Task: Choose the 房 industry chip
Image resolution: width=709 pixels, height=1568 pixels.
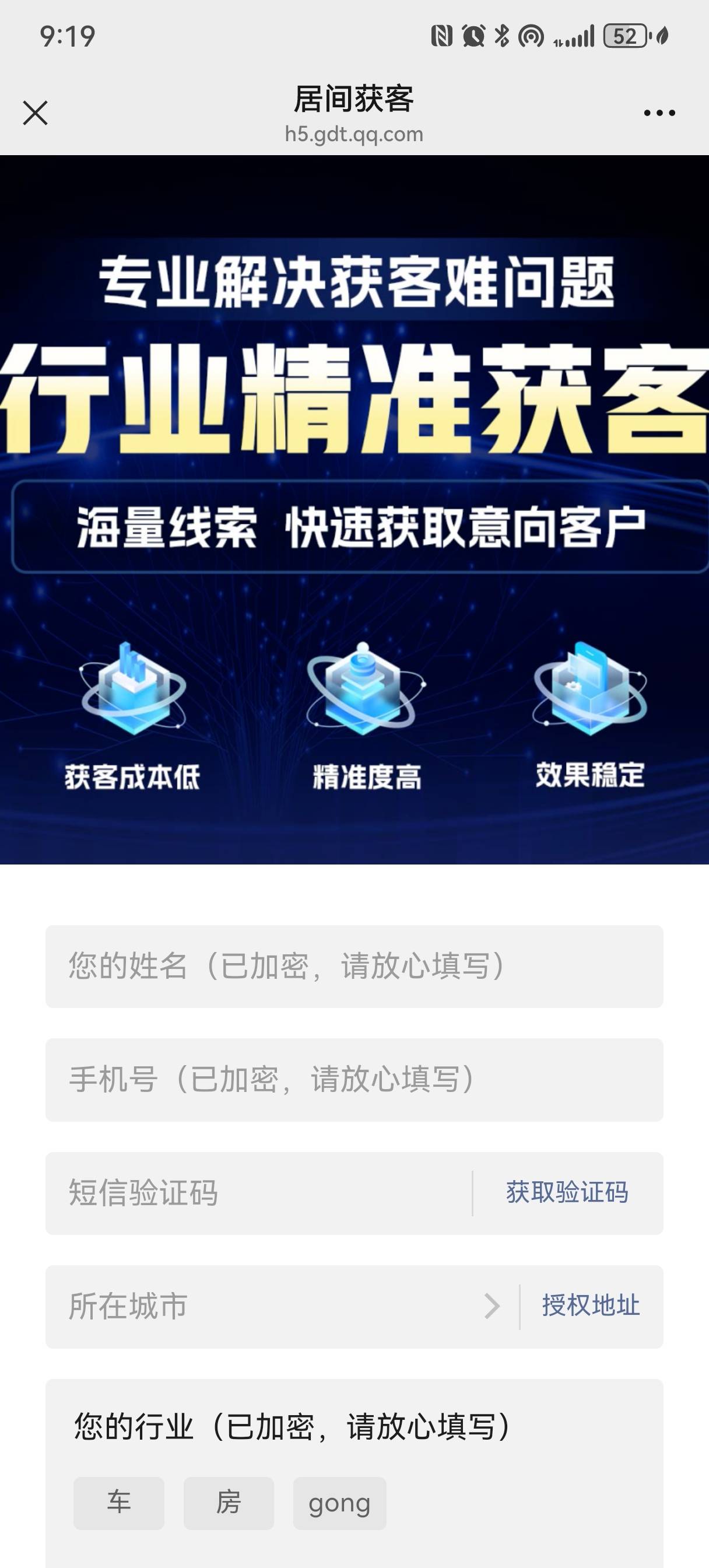Action: click(x=228, y=1503)
